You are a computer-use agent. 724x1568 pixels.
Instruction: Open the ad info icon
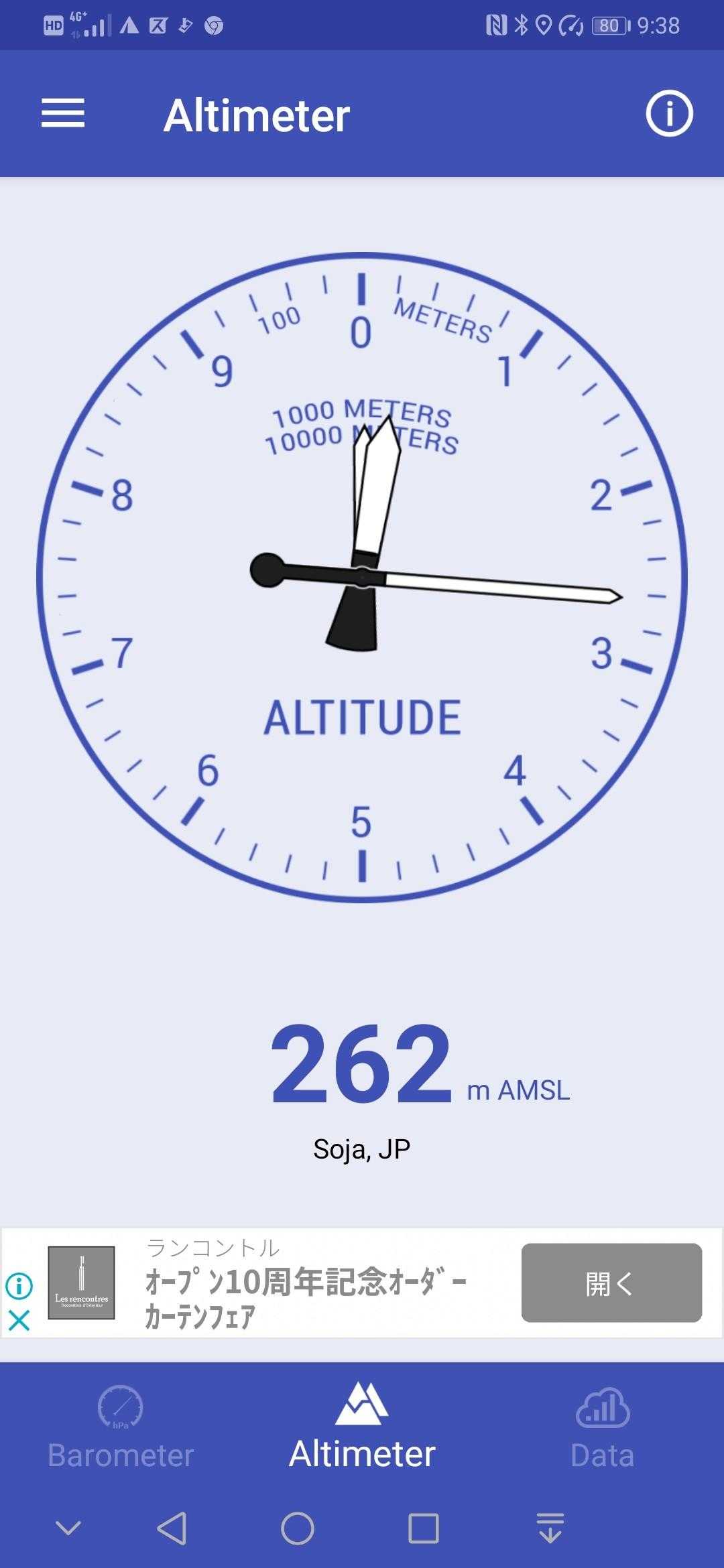point(19,1285)
